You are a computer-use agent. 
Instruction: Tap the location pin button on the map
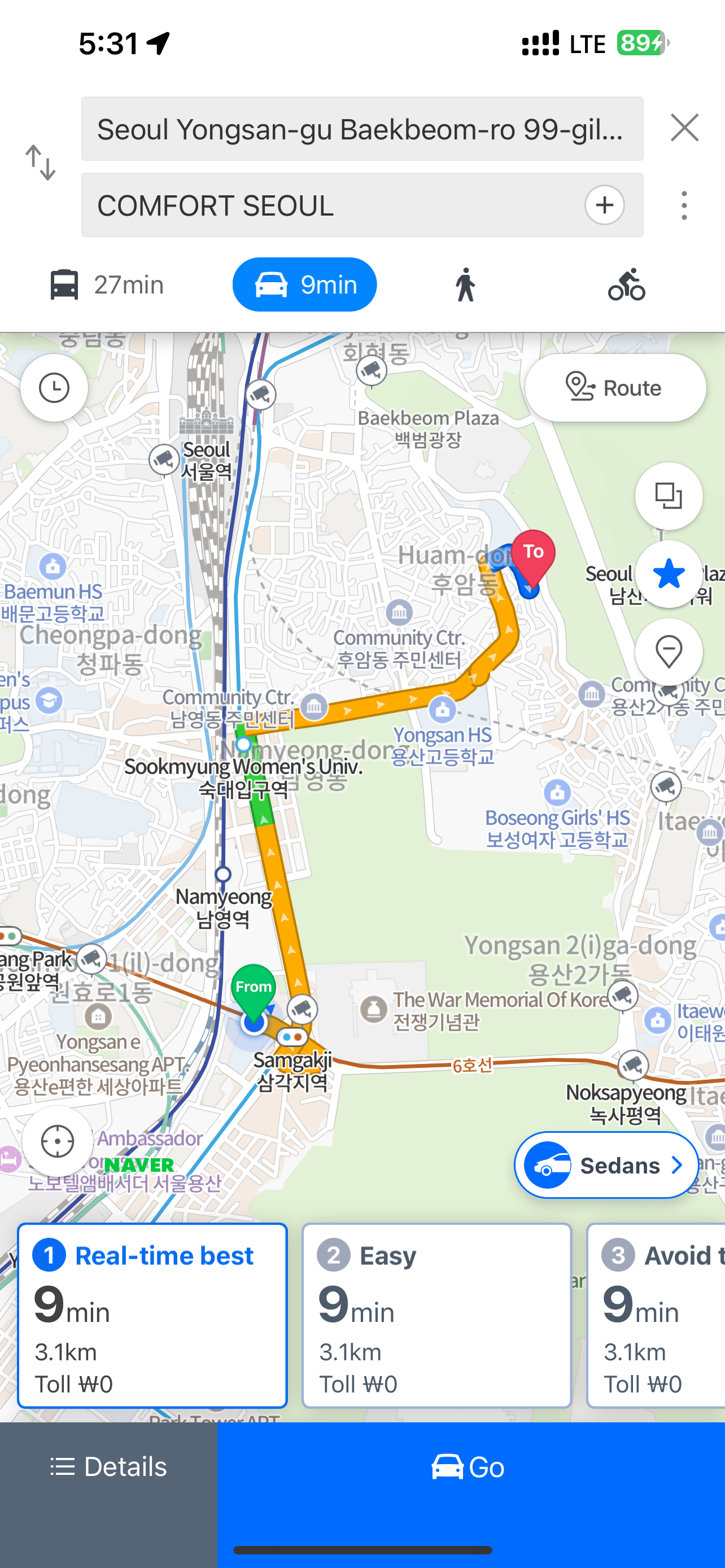tap(669, 652)
